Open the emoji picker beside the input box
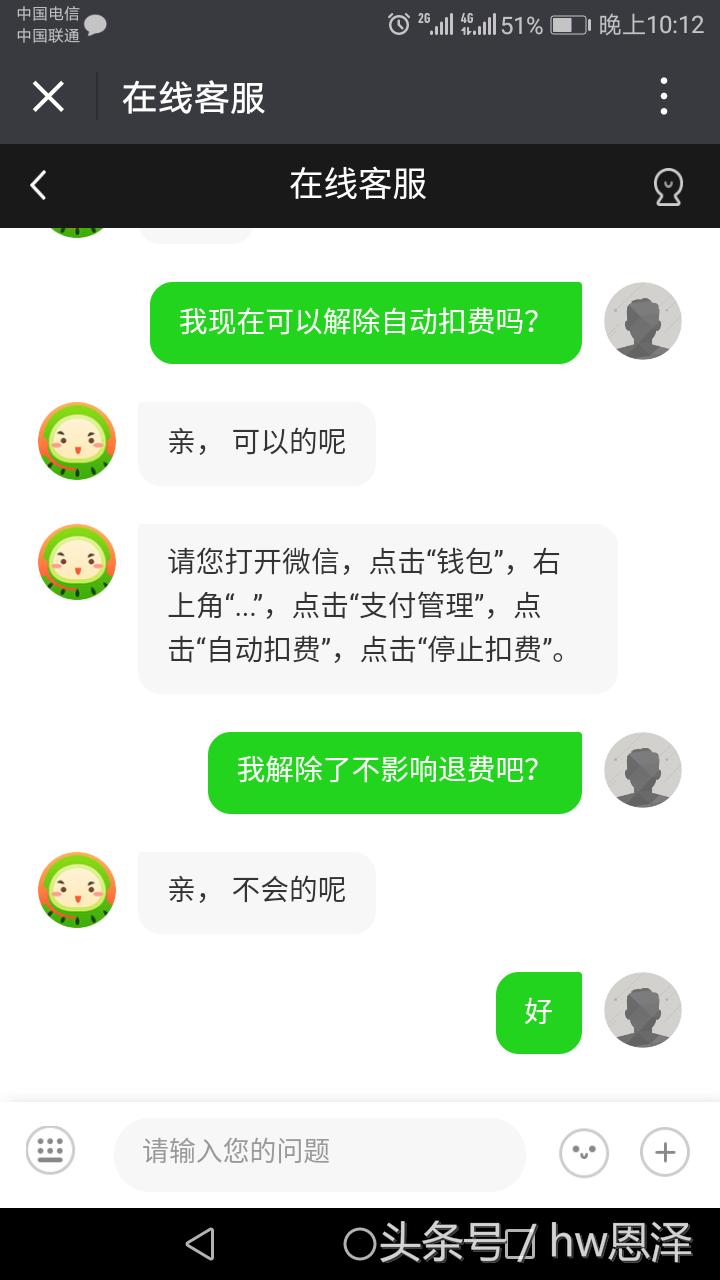720x1280 pixels. 583,1151
